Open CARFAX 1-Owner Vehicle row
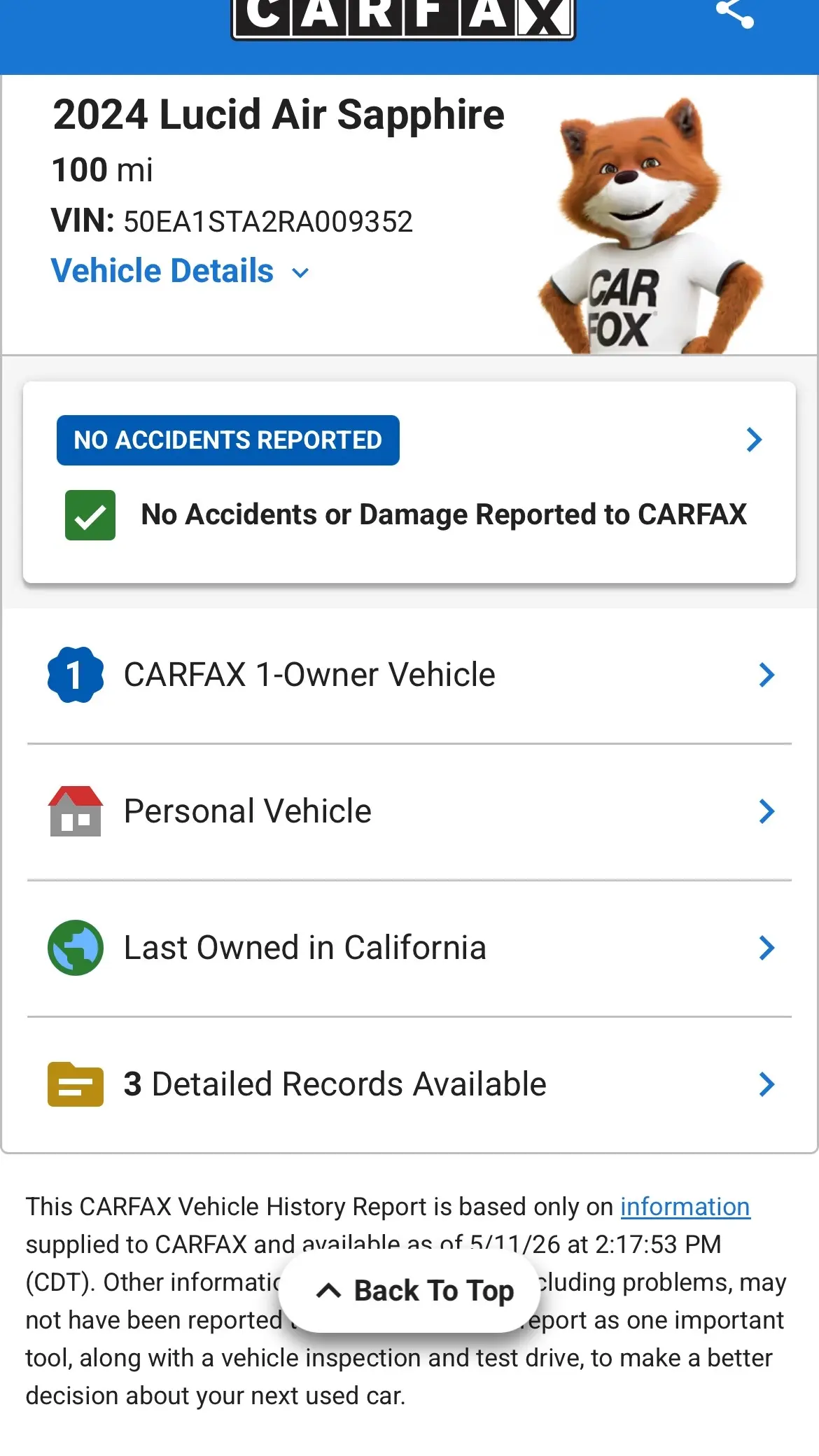819x1456 pixels. [x=409, y=675]
